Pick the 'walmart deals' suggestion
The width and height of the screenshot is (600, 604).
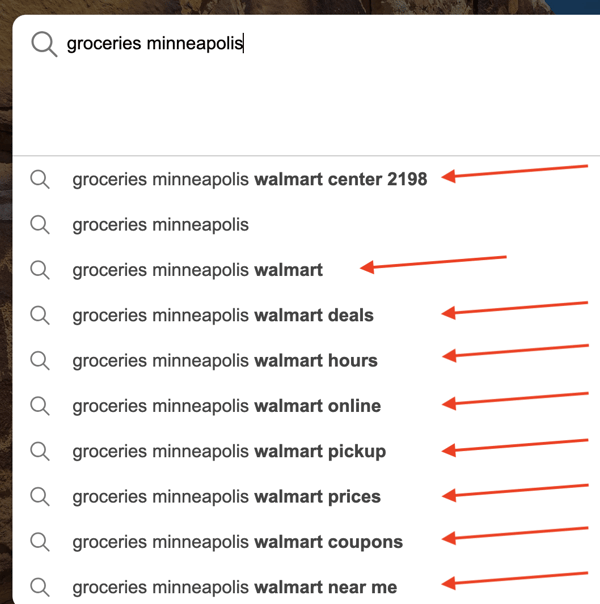[222, 316]
